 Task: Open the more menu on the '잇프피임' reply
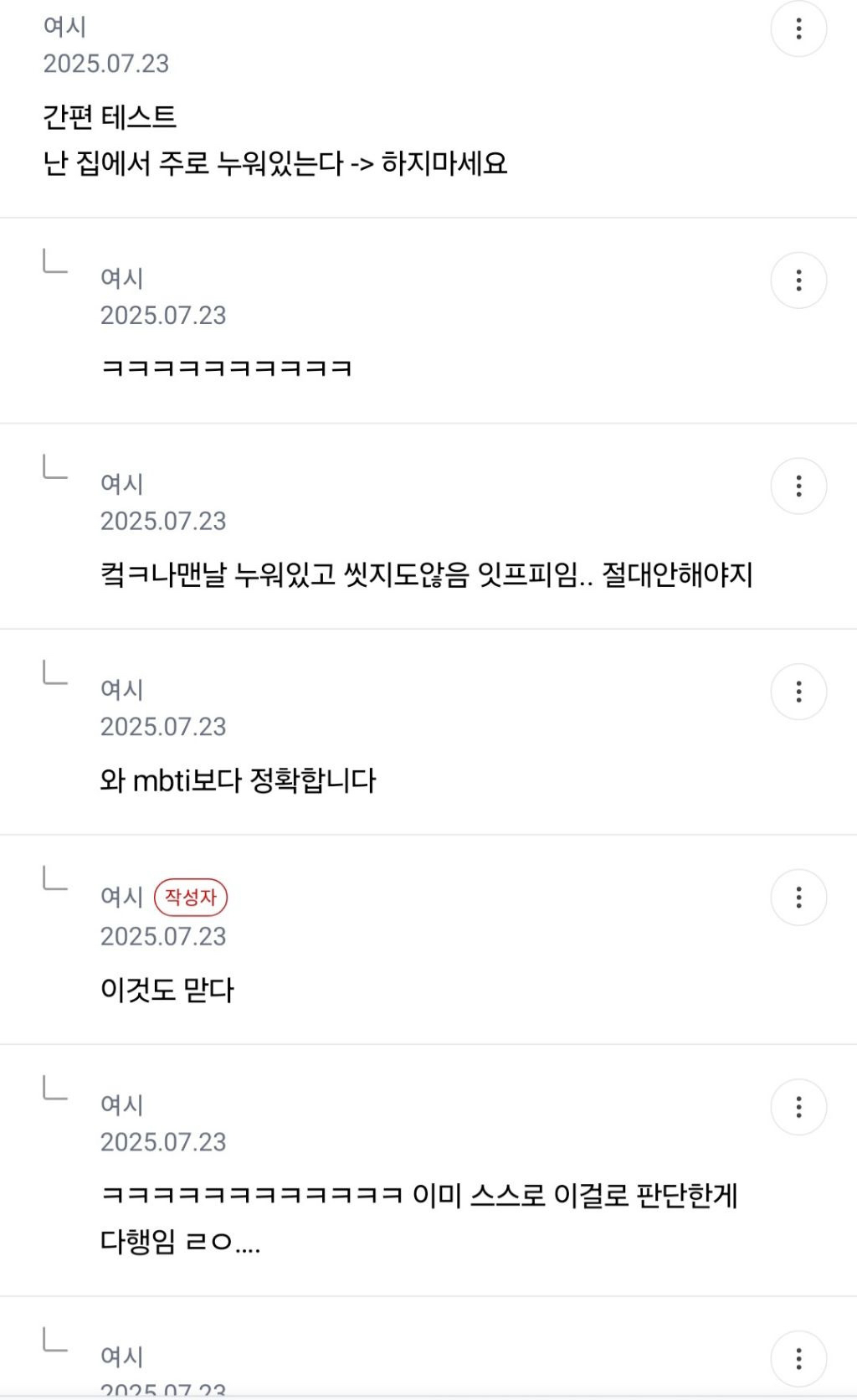tap(798, 486)
